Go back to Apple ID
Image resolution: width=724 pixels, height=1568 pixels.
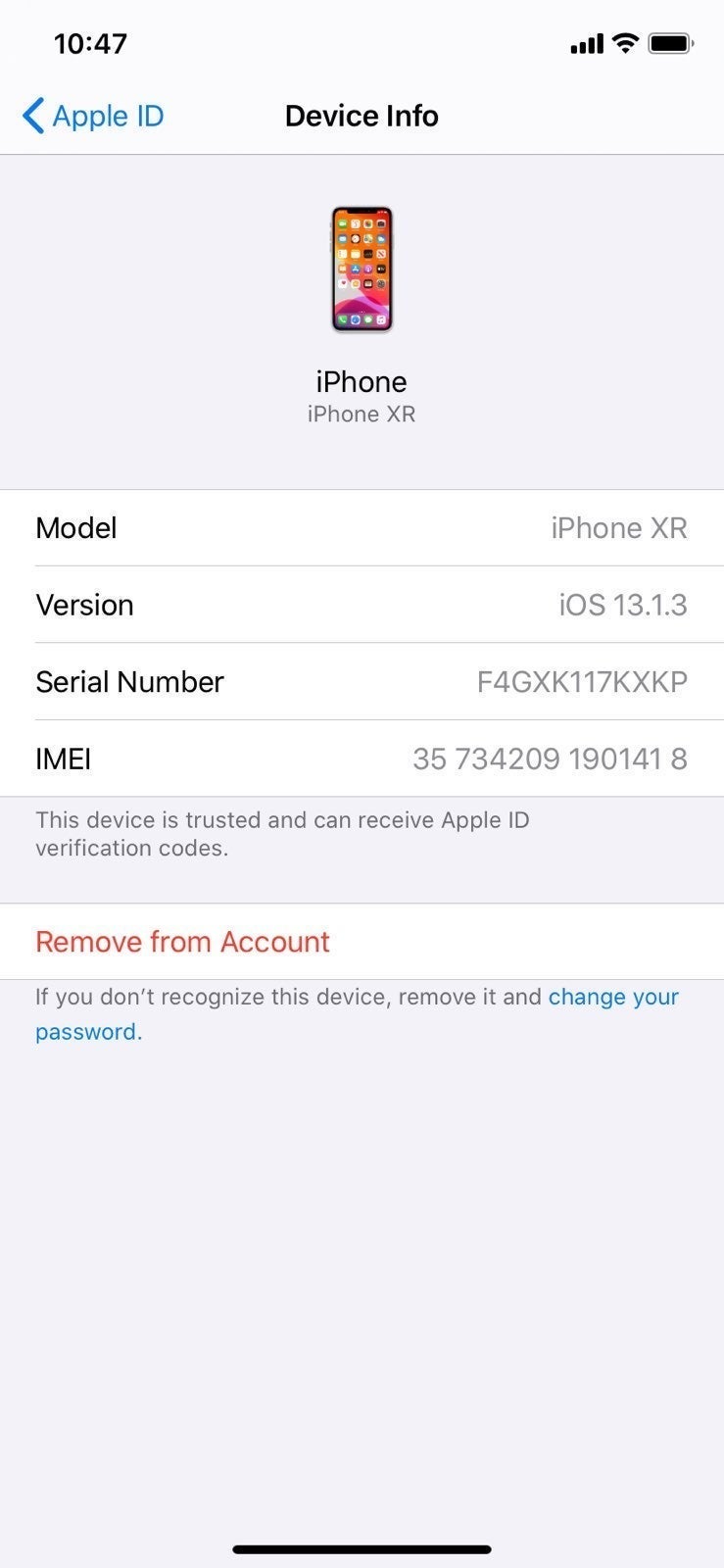click(x=93, y=116)
